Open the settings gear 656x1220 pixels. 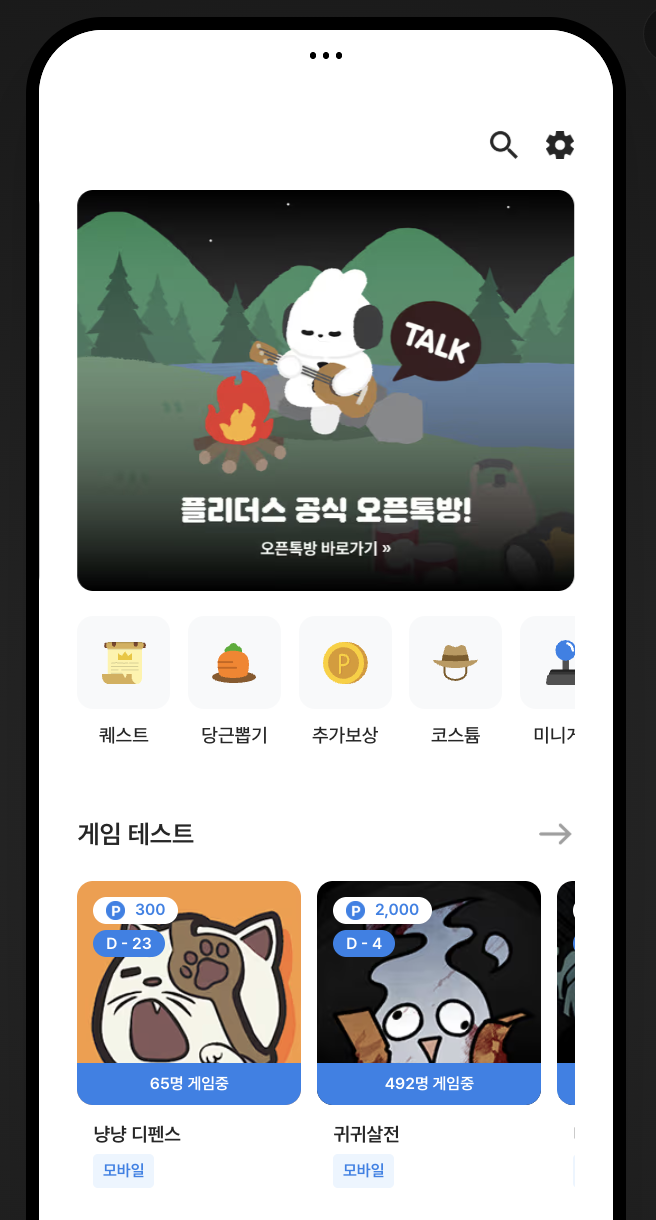pyautogui.click(x=560, y=145)
